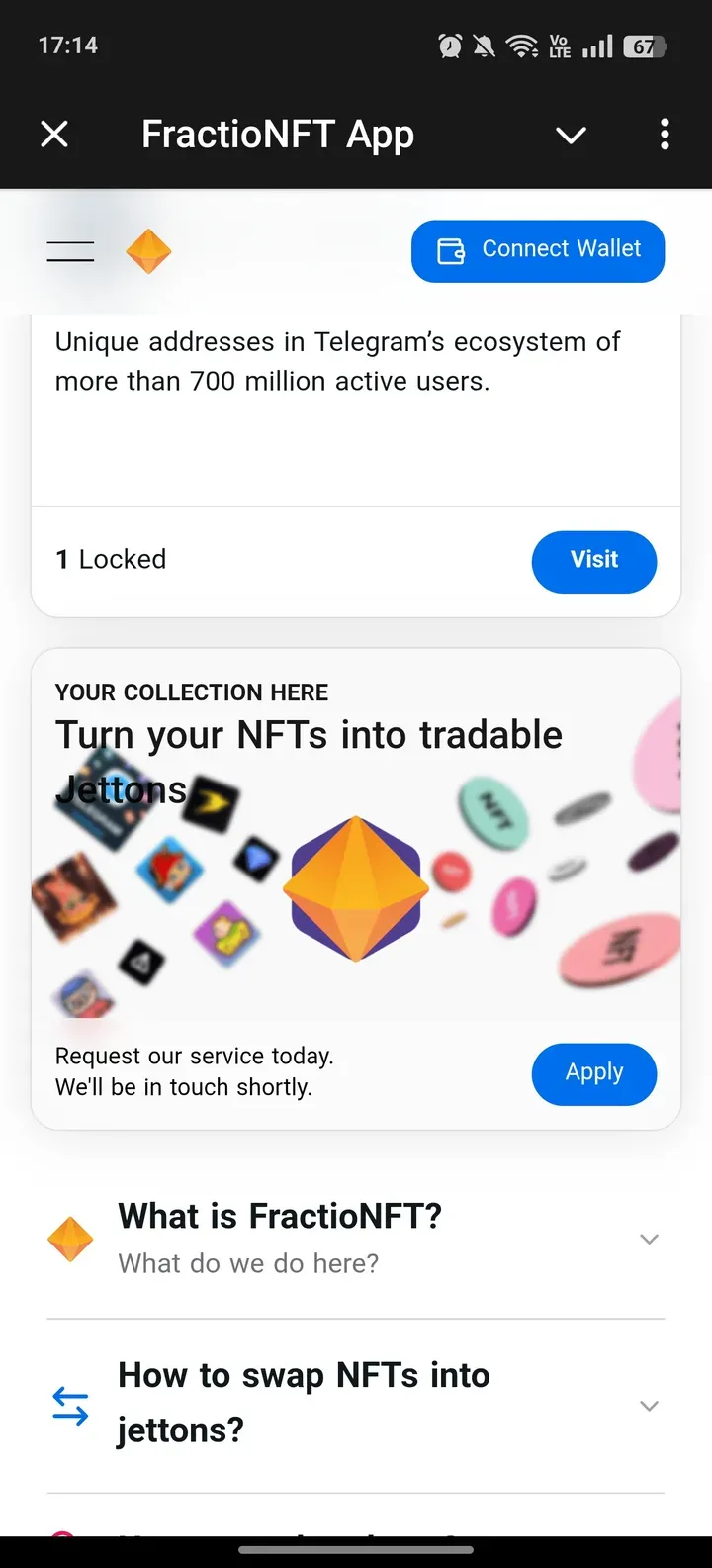The height and width of the screenshot is (1568, 712).
Task: Open the What do we do here text
Action: point(248,1263)
